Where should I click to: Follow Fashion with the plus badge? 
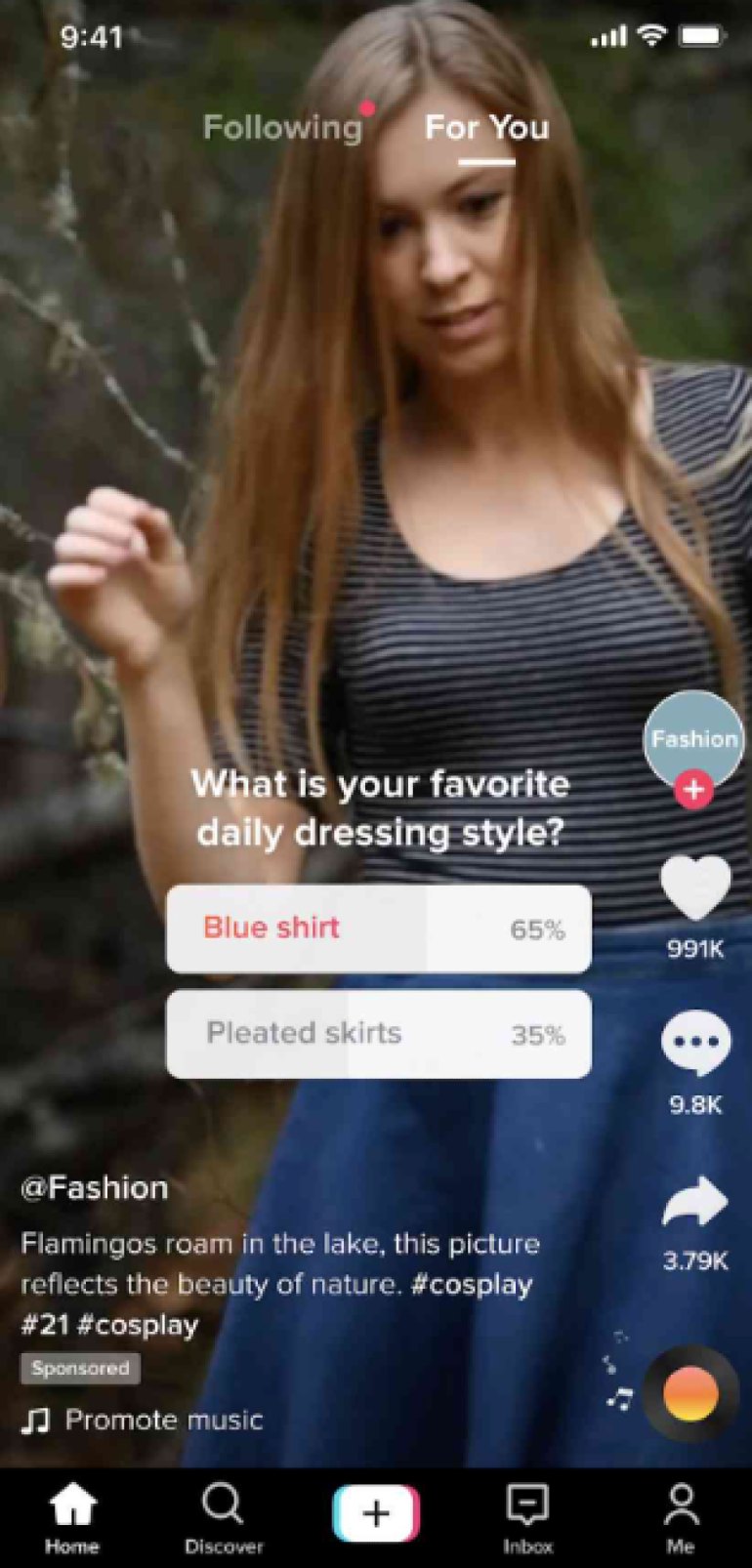click(x=693, y=790)
